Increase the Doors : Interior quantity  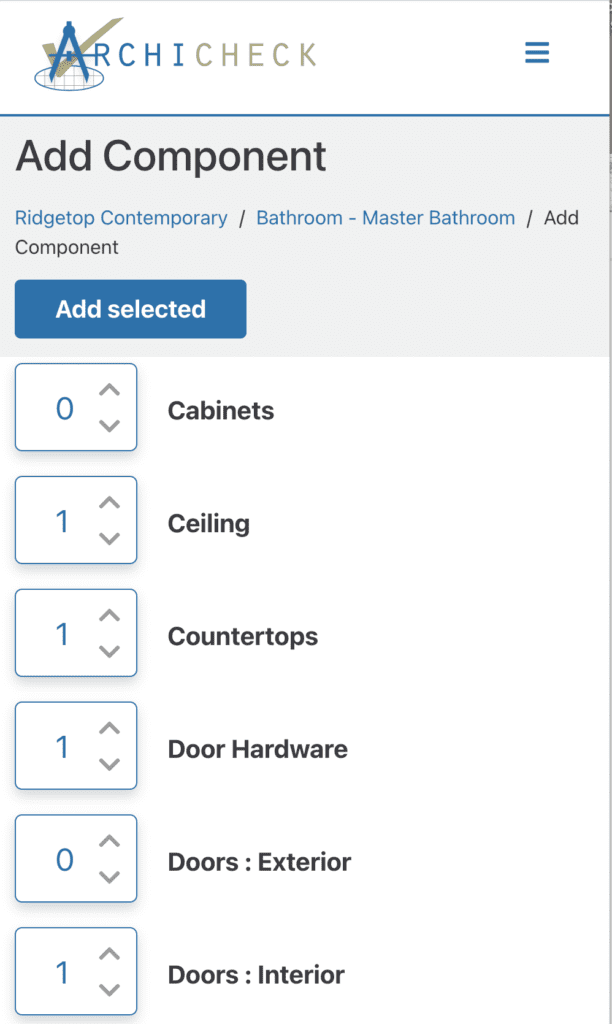(110, 955)
